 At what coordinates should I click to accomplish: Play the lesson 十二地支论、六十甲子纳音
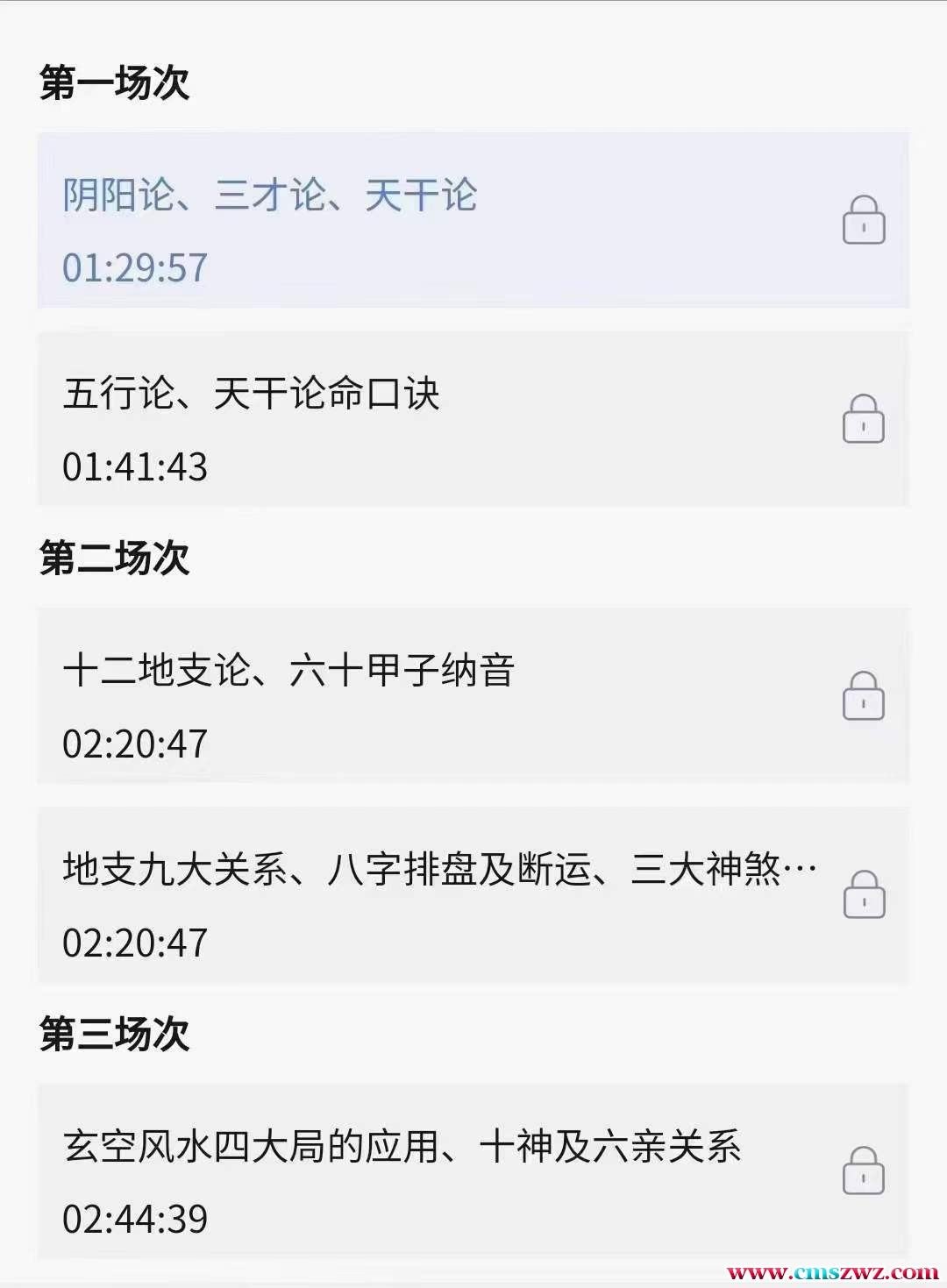(x=288, y=672)
